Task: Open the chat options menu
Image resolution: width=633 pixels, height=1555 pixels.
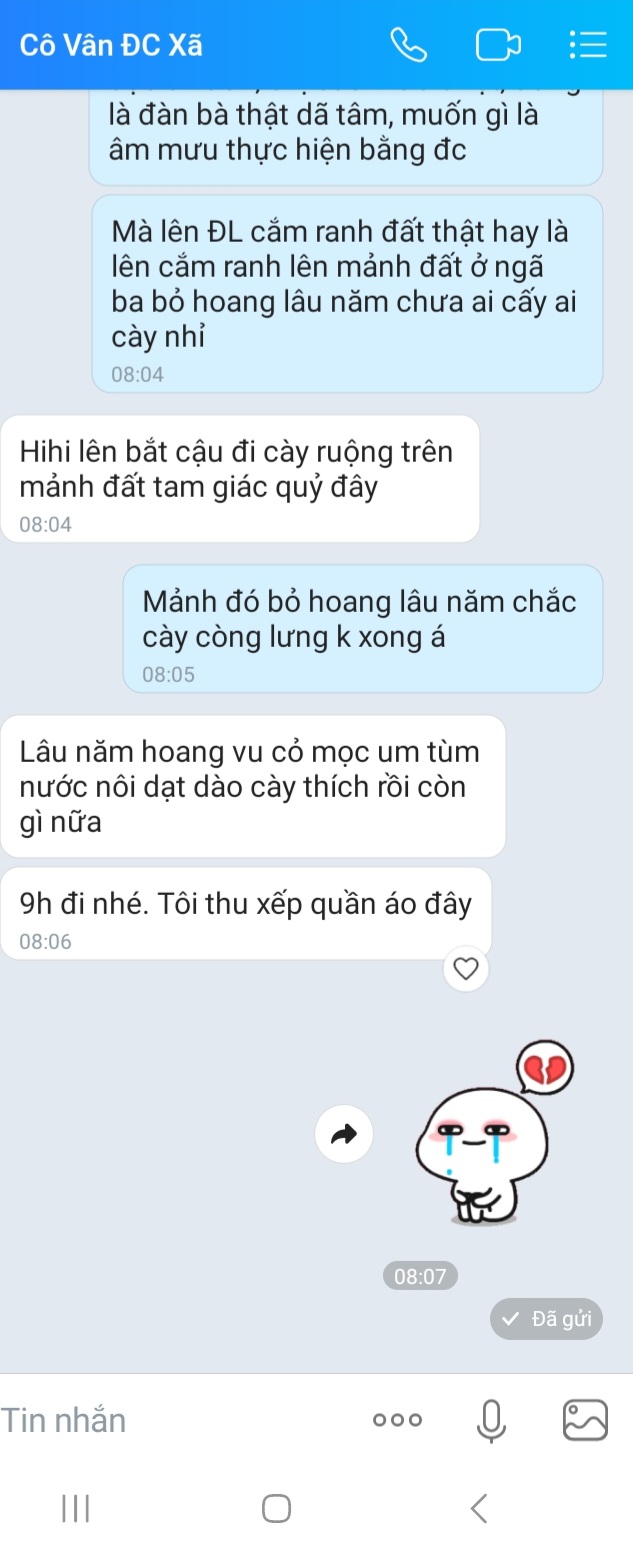Action: click(587, 46)
